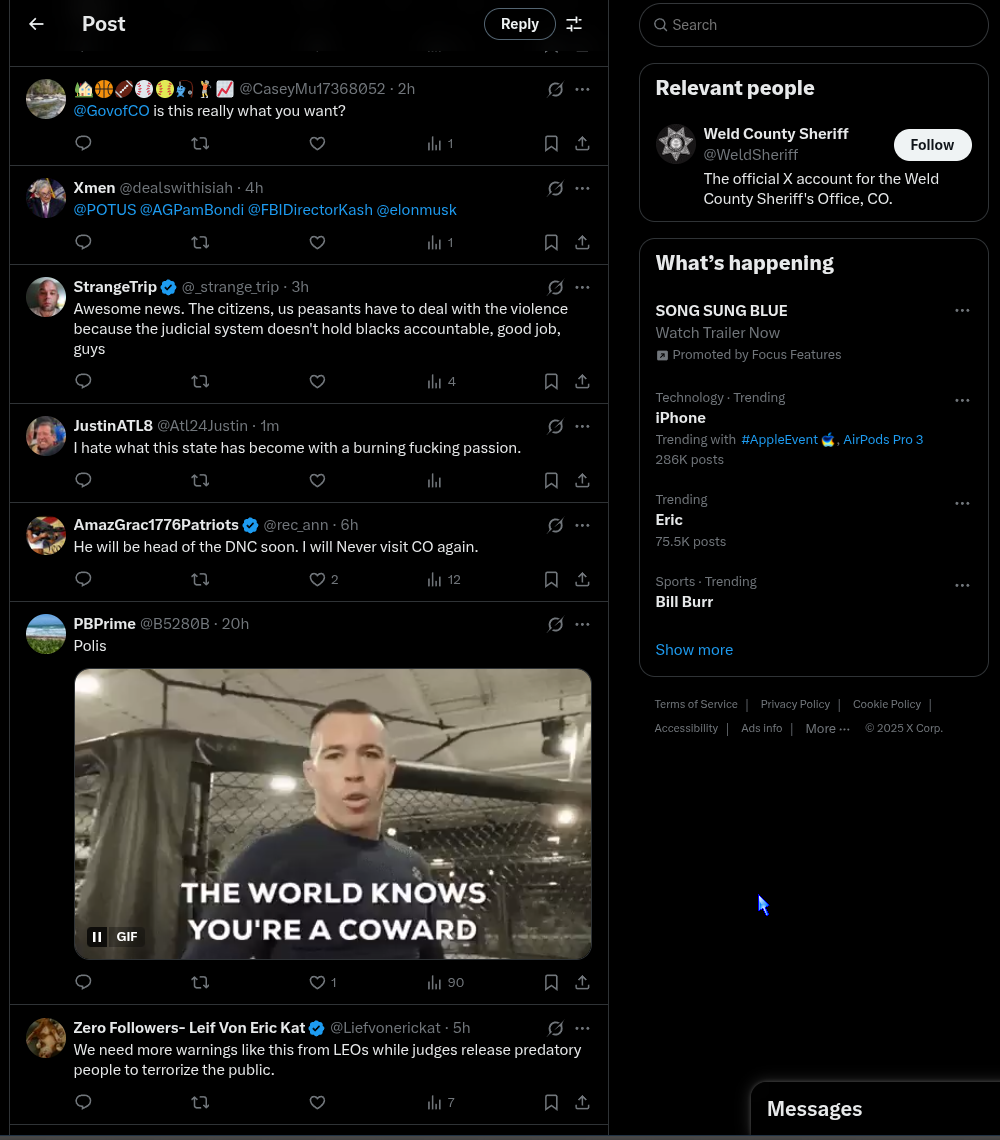Image resolution: width=1000 pixels, height=1140 pixels.
Task: Pause the GIF in PBPrime's post
Action: point(97,937)
